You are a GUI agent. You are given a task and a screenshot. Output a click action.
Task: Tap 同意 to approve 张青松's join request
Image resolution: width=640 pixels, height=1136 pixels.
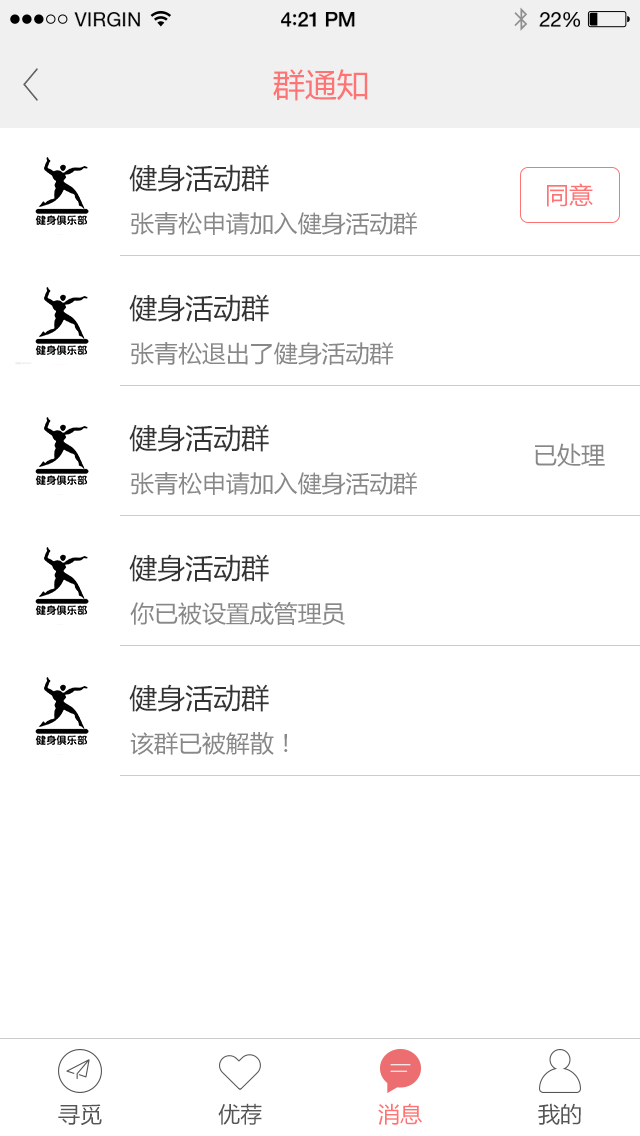click(x=570, y=195)
